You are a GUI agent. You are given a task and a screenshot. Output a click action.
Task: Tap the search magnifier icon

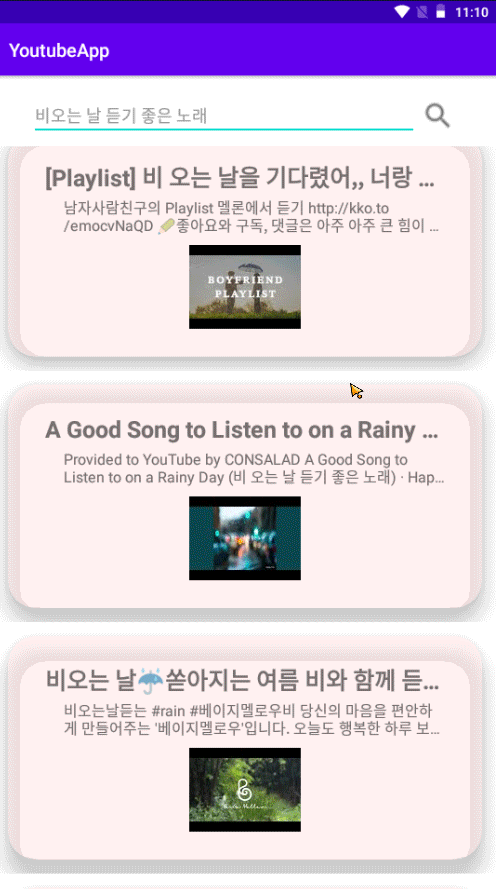[x=437, y=116]
